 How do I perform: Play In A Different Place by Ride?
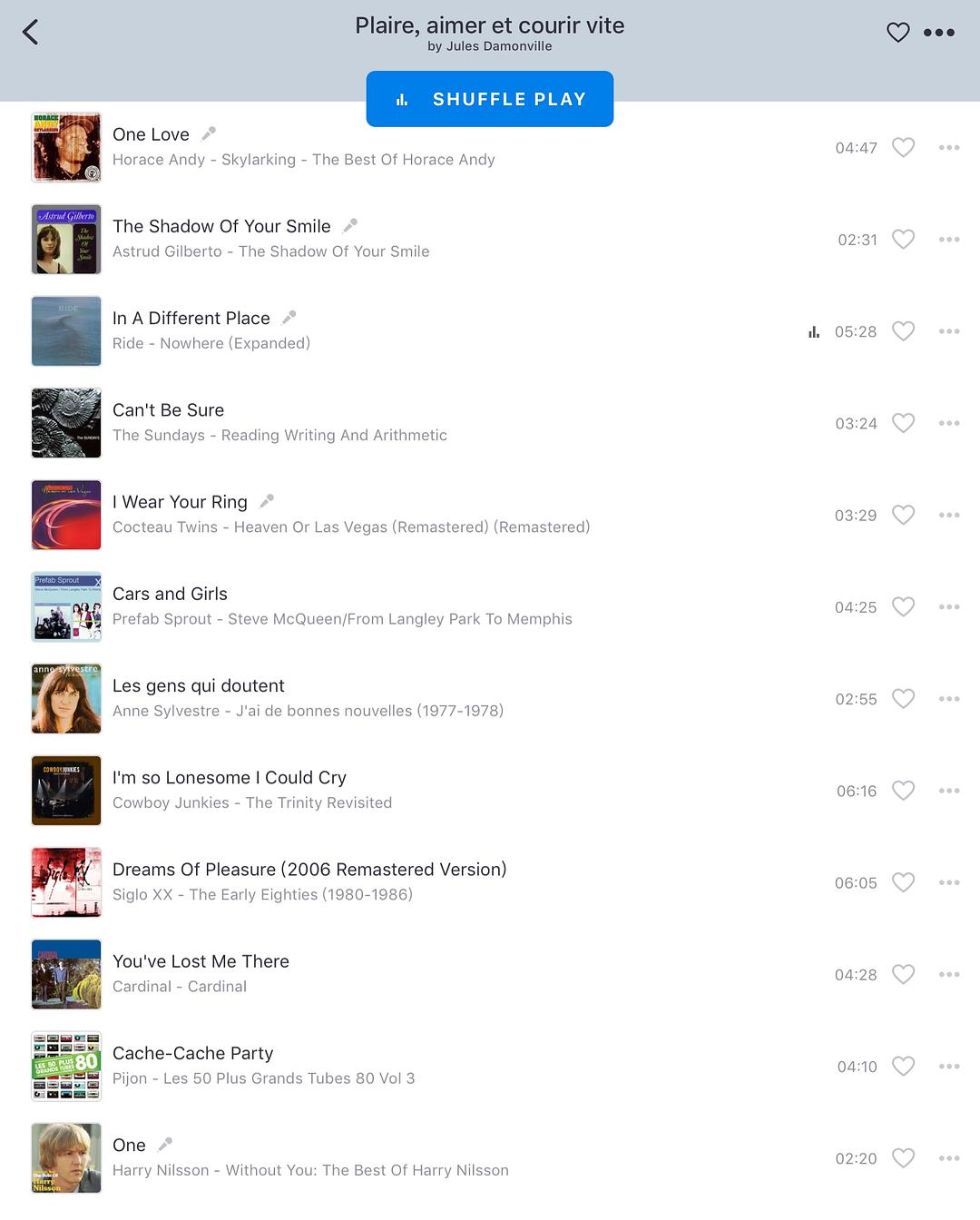pos(191,319)
